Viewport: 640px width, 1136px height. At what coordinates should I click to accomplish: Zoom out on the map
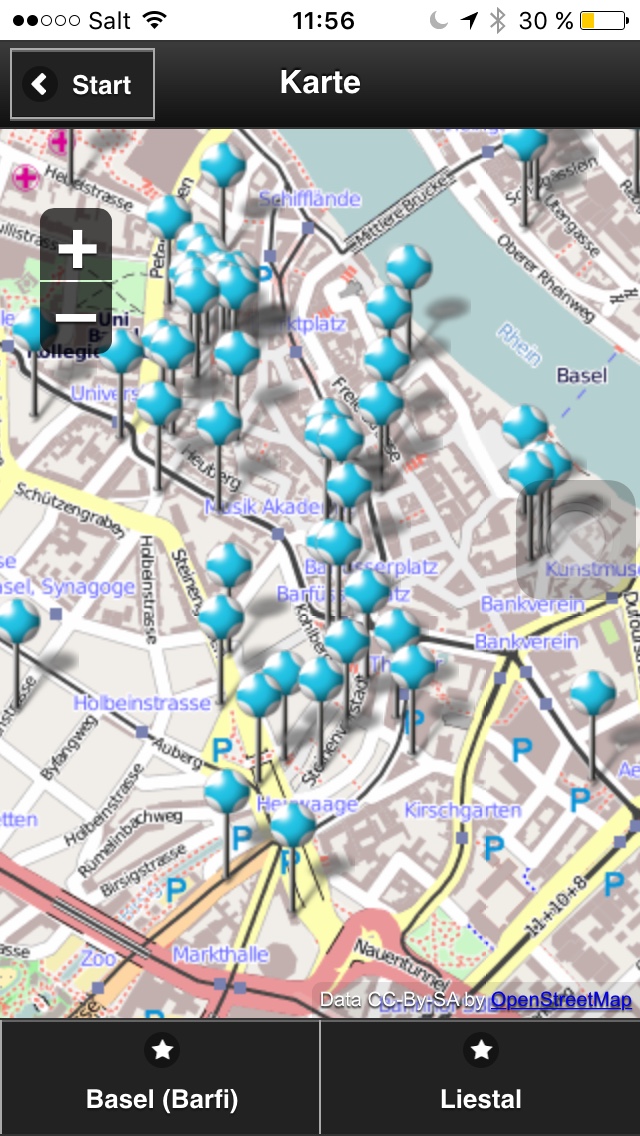76,319
